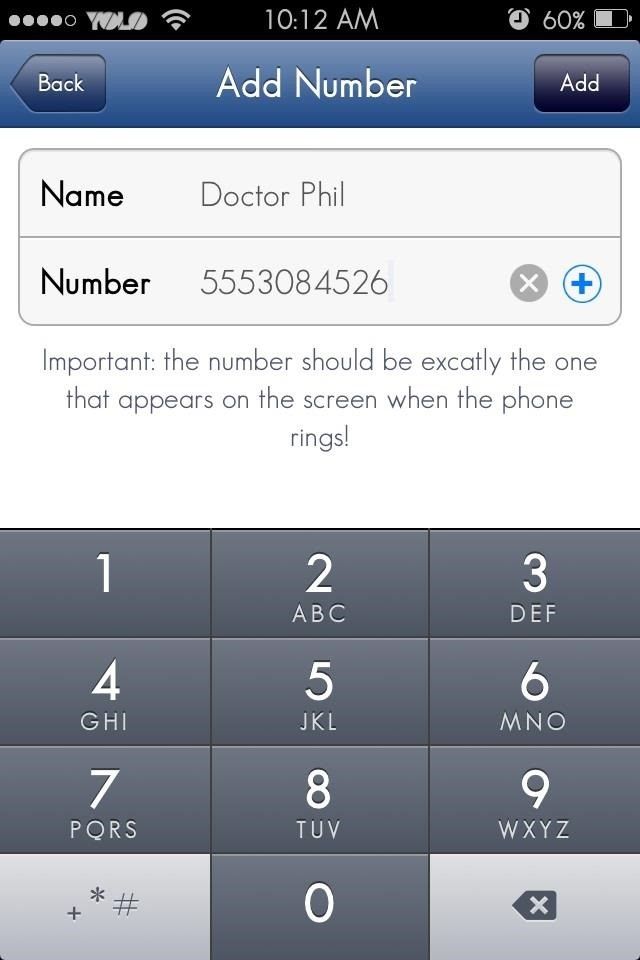Tap the 8 TUV key

(x=319, y=800)
